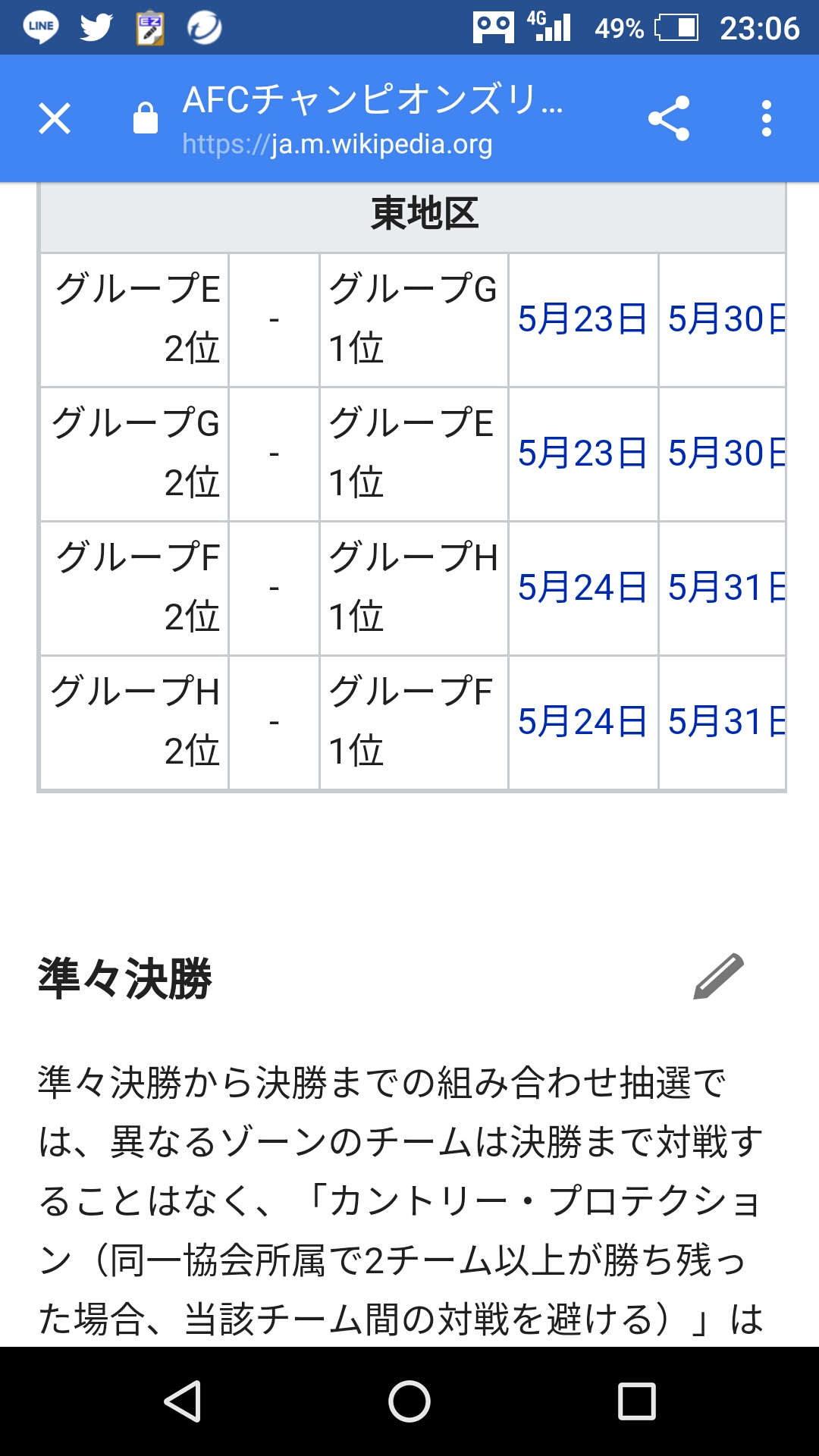Open 5月31日 link in グループH 2位 row
819x1456 pixels.
coord(726,722)
